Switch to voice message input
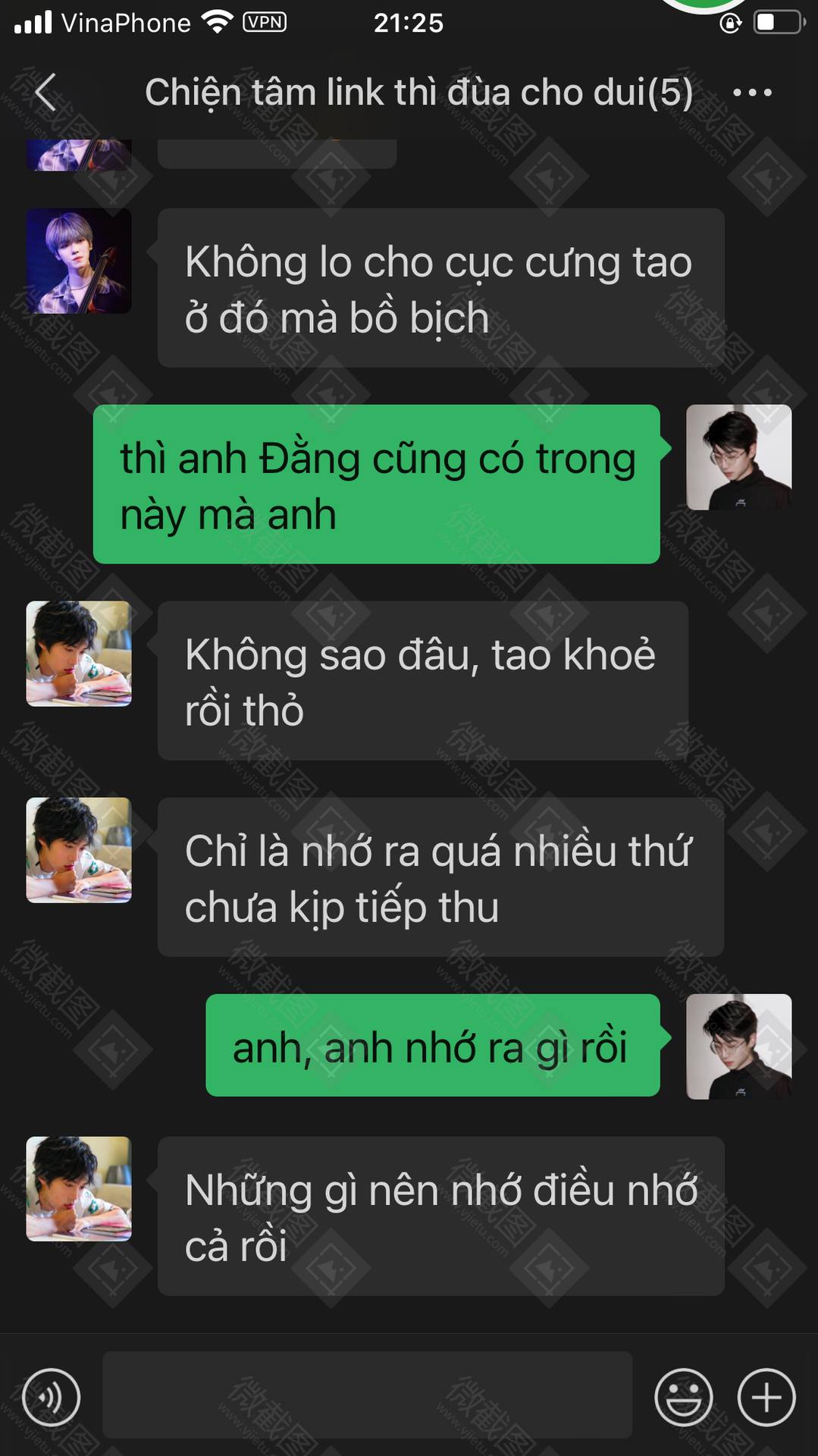Screen dimensions: 818x1456 (x=52, y=1398)
